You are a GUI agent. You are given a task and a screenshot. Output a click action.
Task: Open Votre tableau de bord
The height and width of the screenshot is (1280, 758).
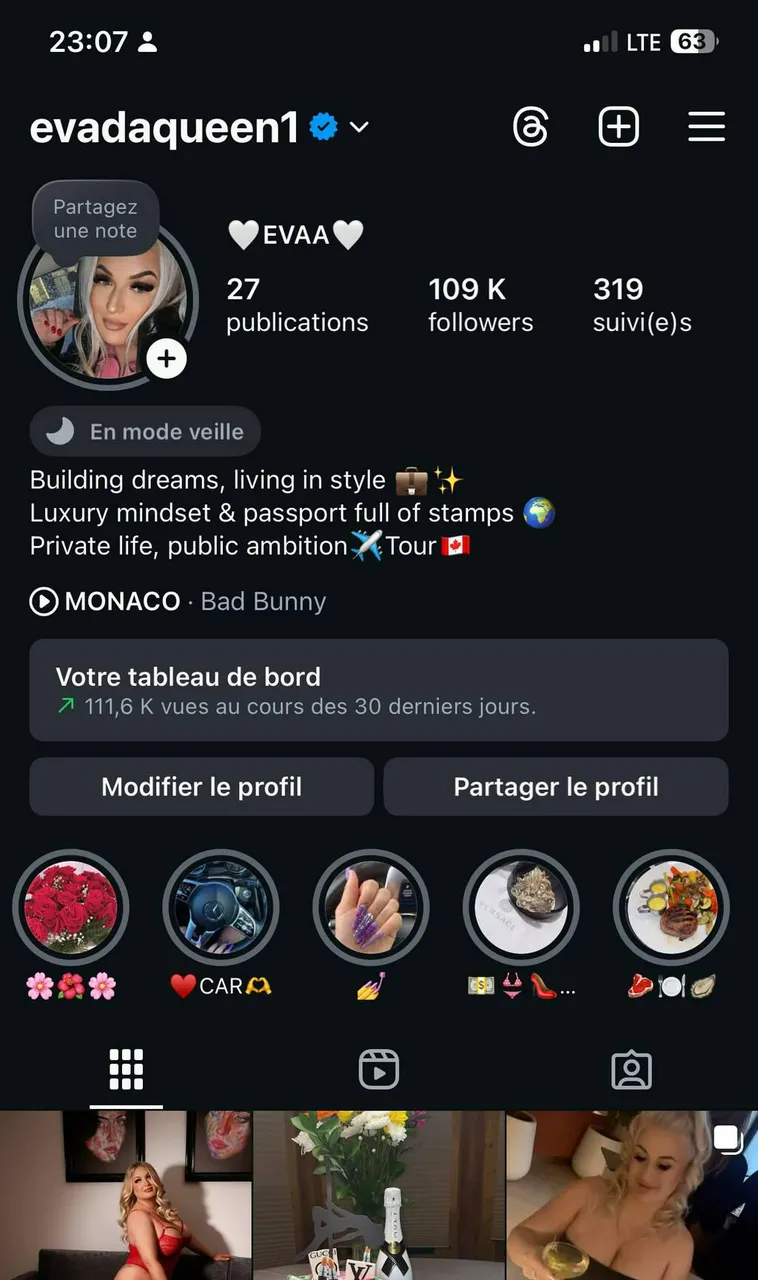[x=378, y=690]
